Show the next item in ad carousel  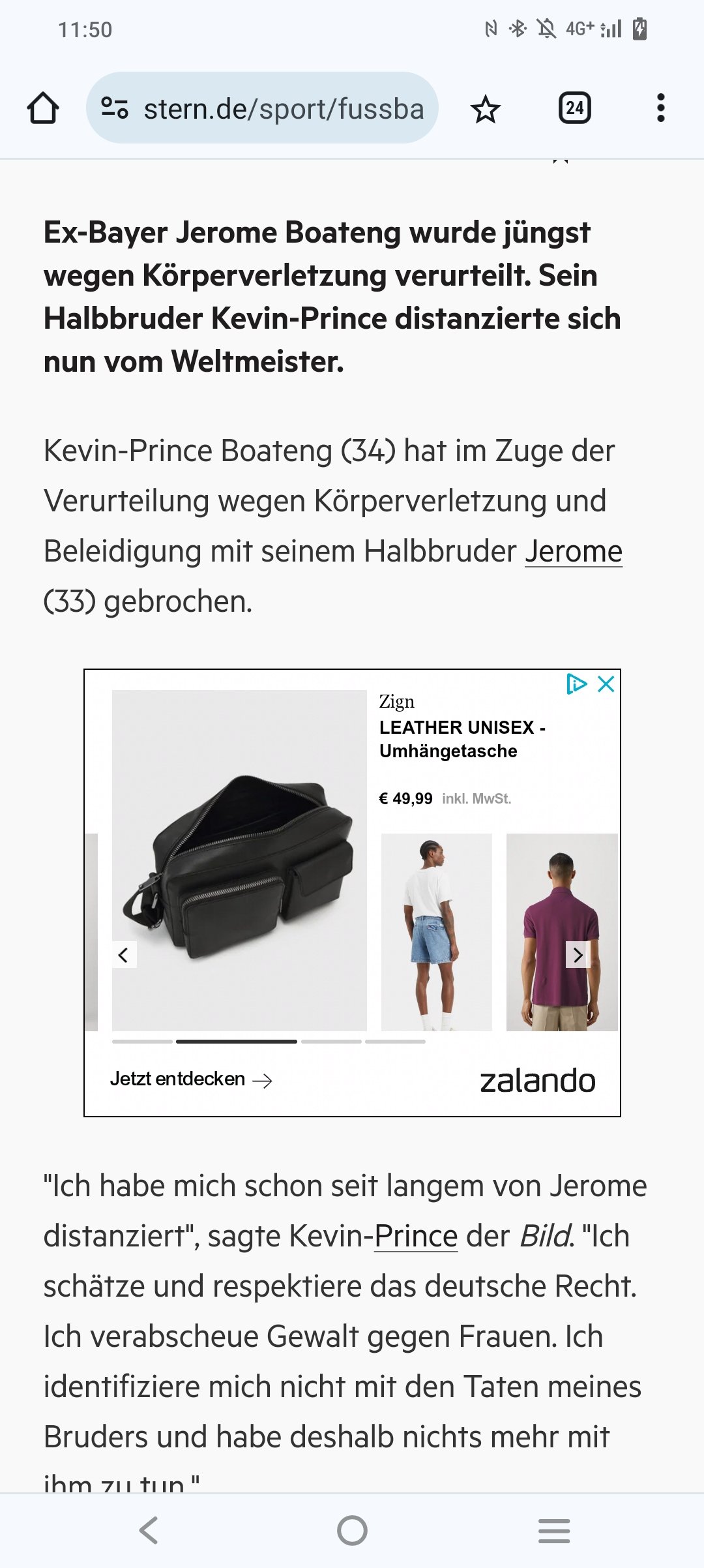click(578, 955)
